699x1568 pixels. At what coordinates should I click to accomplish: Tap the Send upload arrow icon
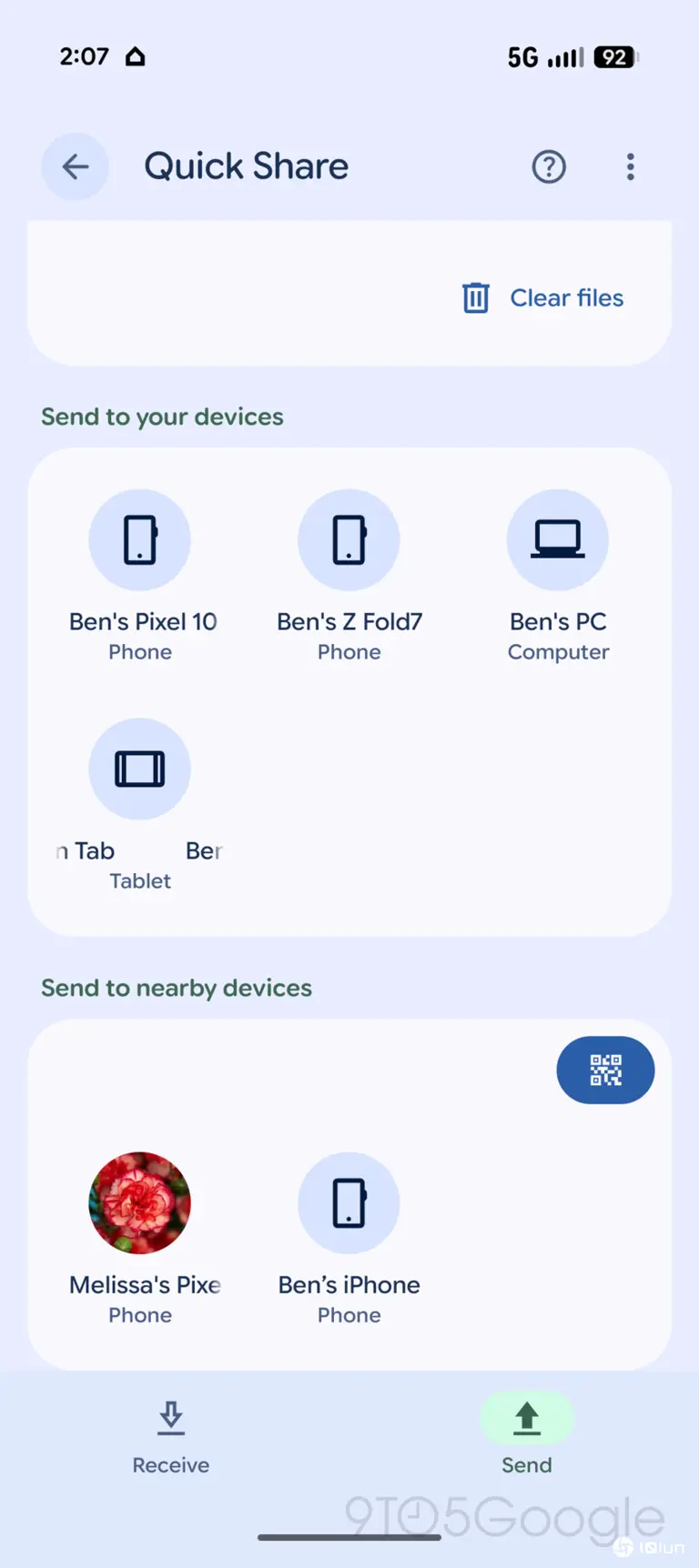pos(526,1418)
